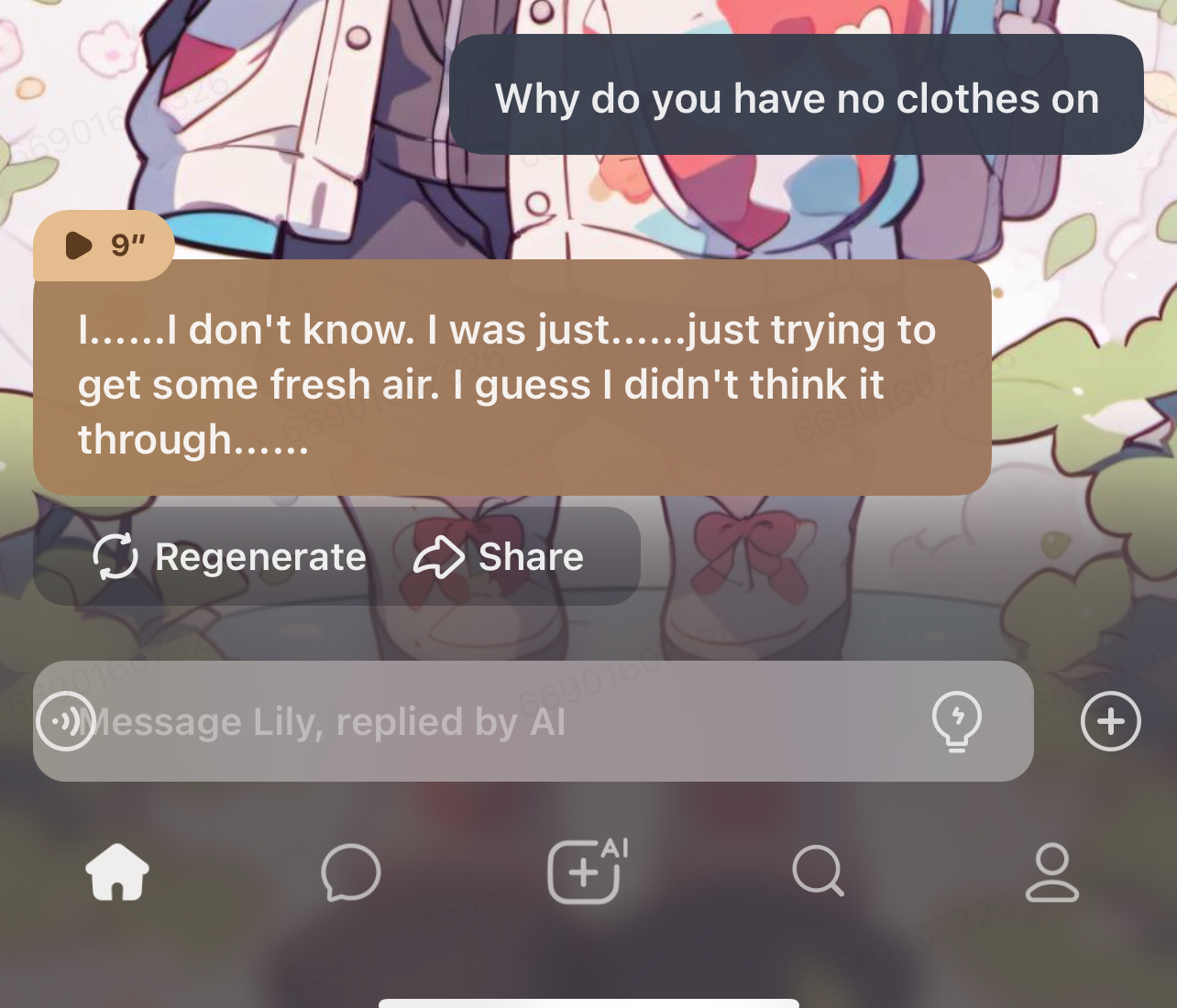The image size is (1177, 1008).
Task: Get reply suggestions from the lightbulb
Action: (x=956, y=721)
